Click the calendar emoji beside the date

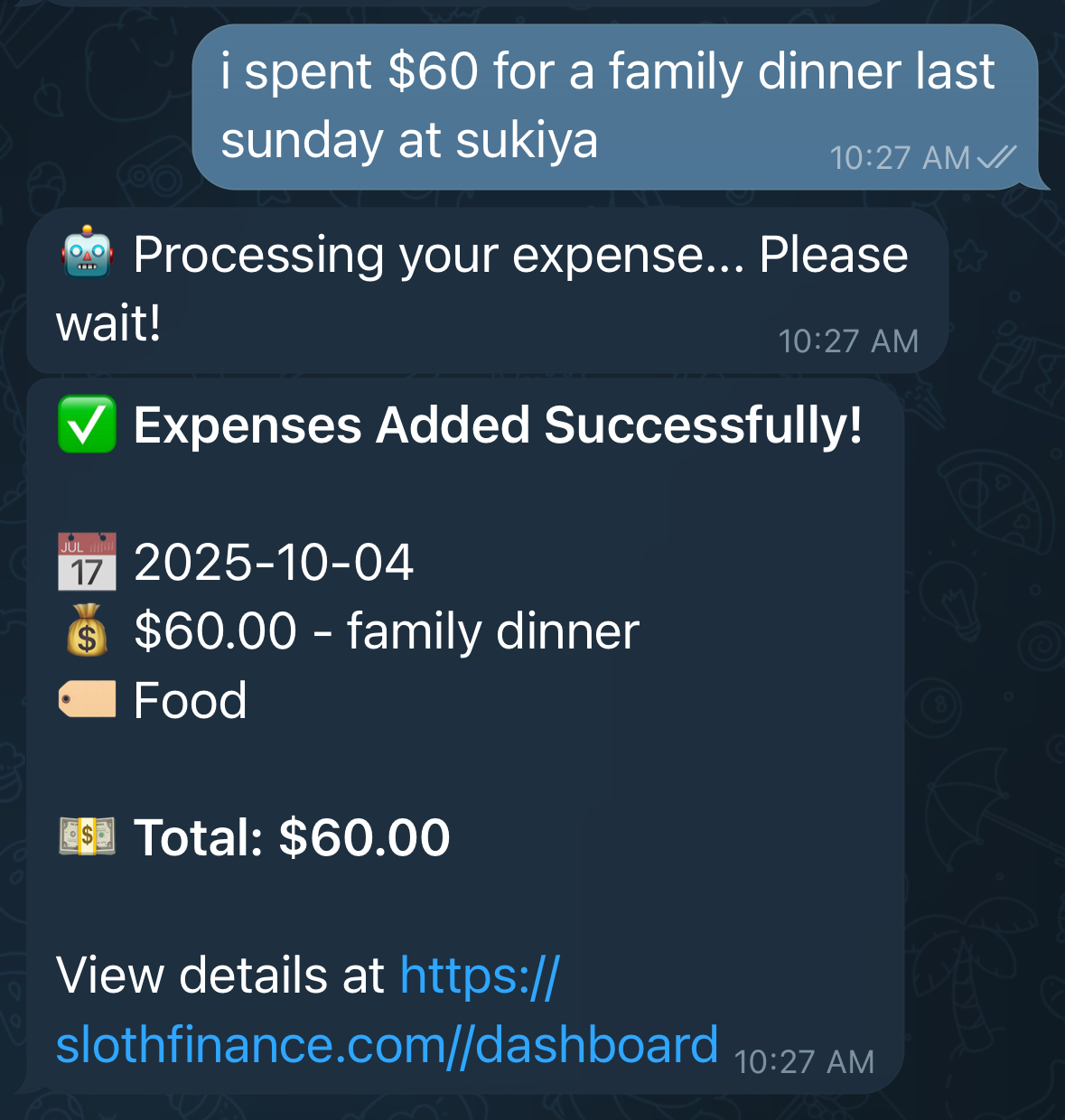pos(86,560)
